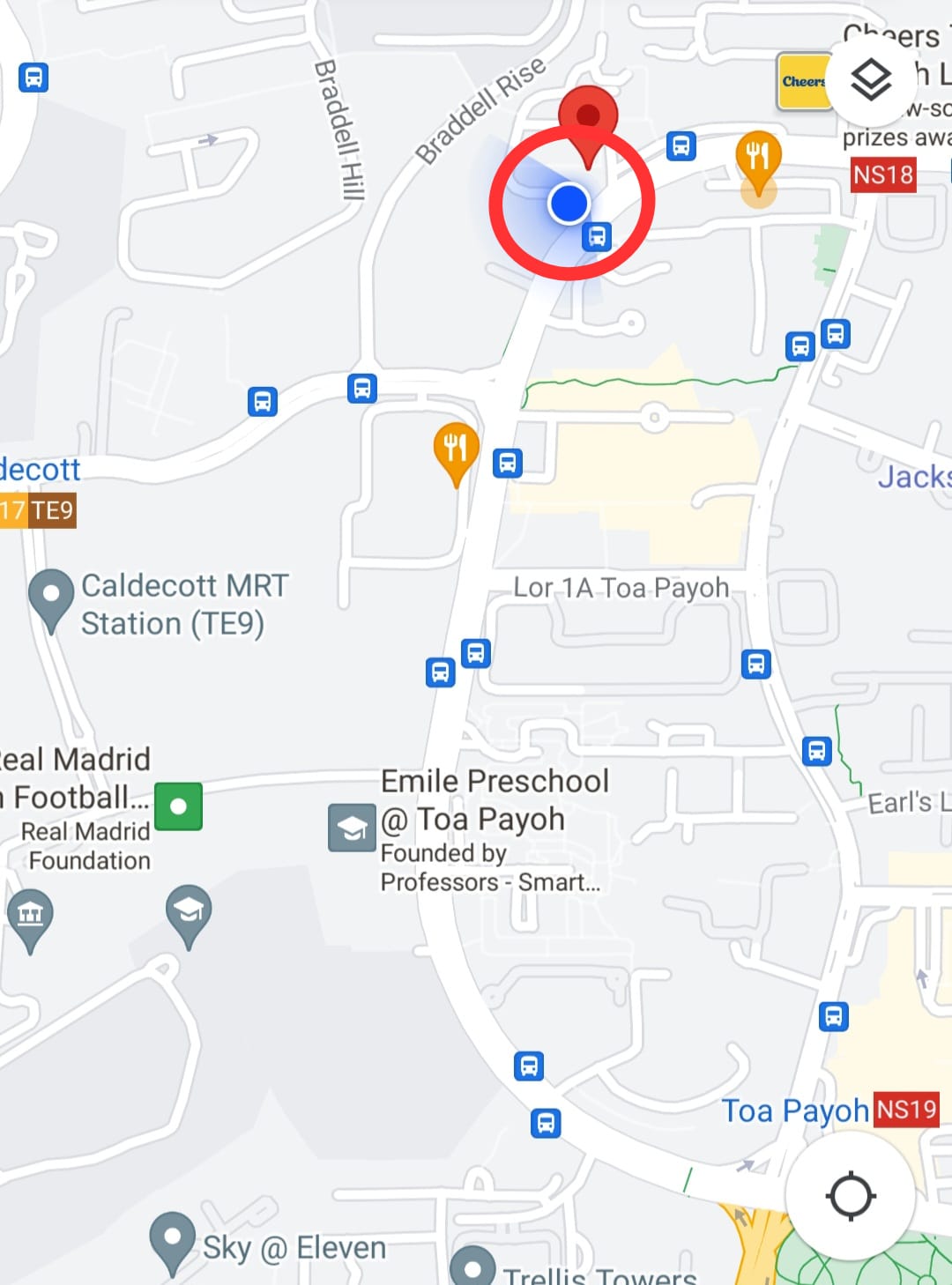
Task: Select the Caldecott MRT Station (TE9) pin
Action: click(51, 597)
